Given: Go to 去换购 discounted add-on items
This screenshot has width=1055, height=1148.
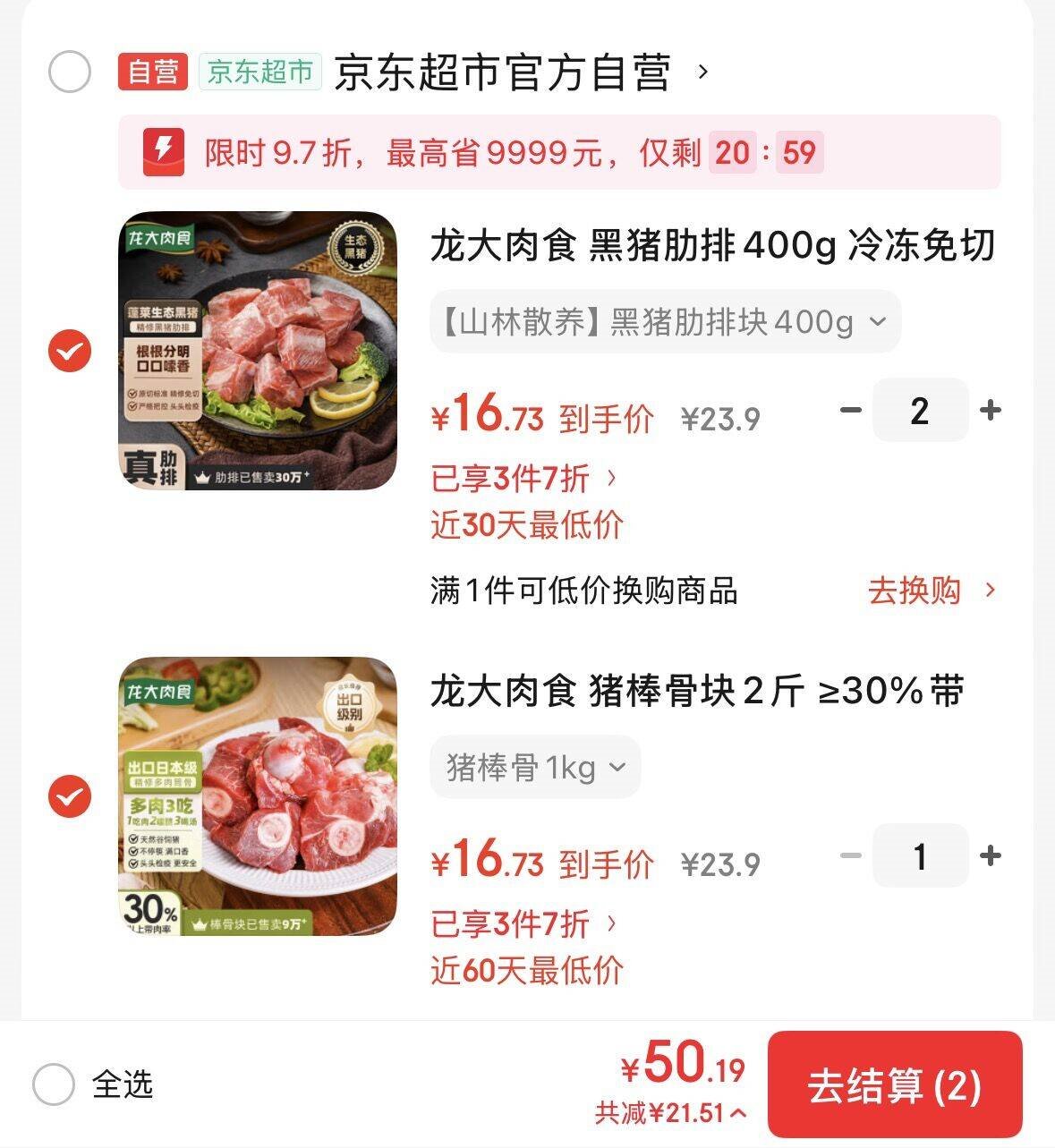Looking at the screenshot, I should pyautogui.click(x=931, y=591).
